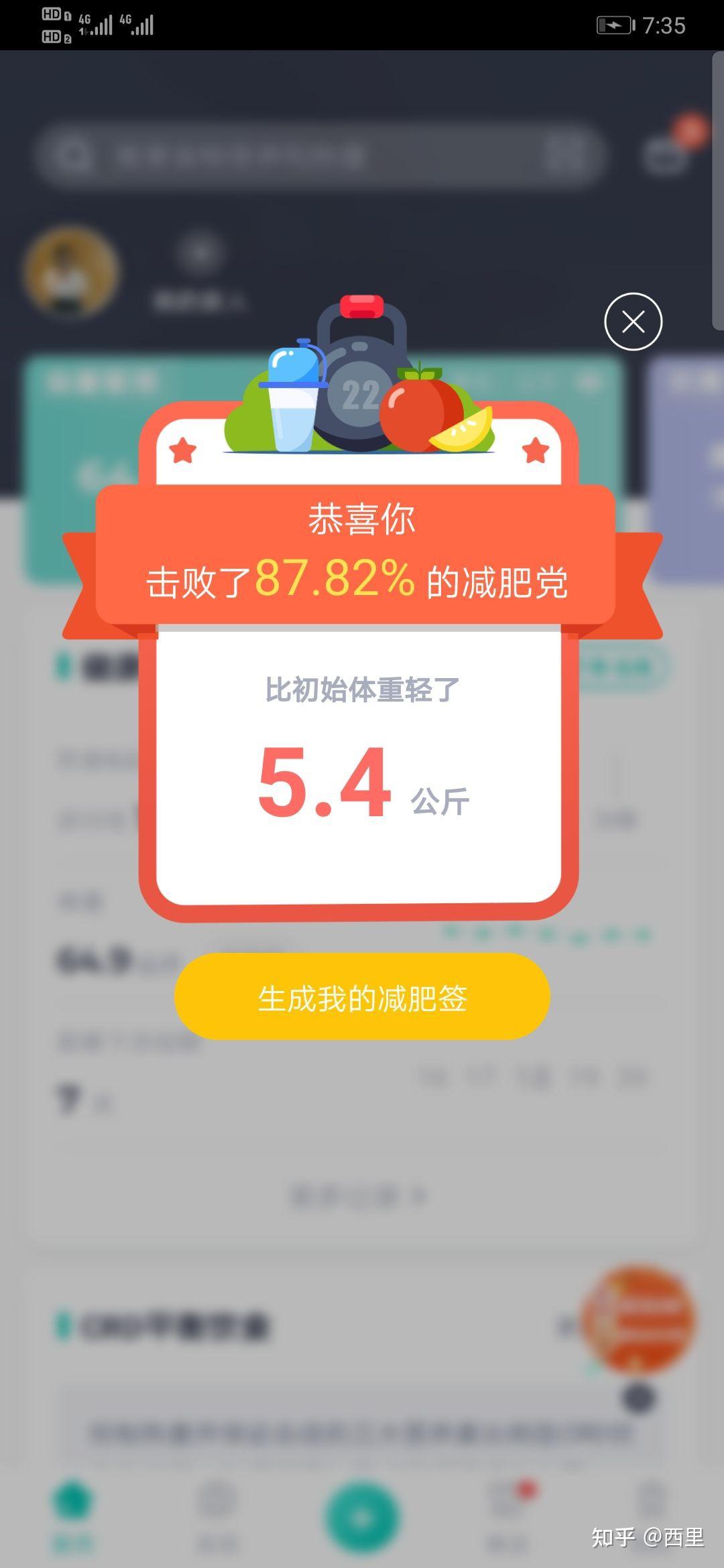
Task: Close the congratulations popup
Action: 633,322
